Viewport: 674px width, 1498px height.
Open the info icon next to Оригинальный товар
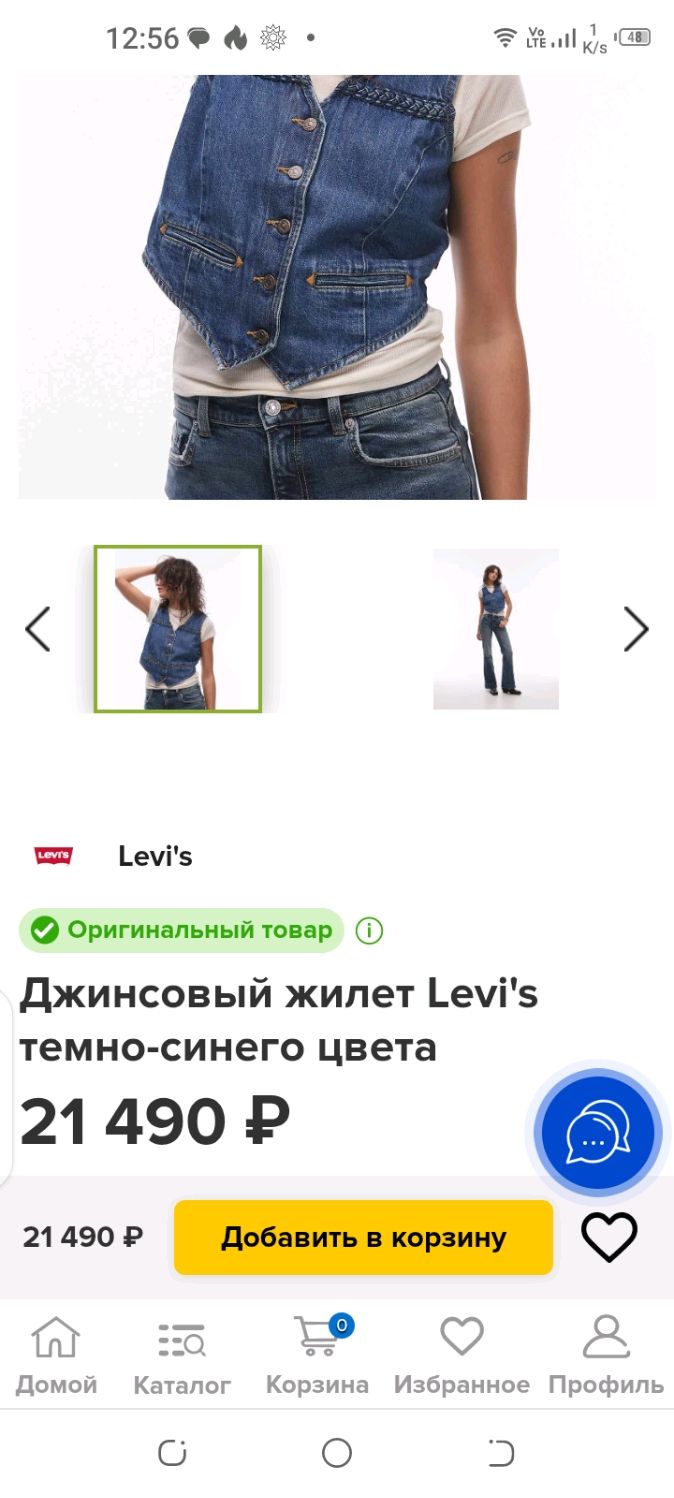pyautogui.click(x=369, y=931)
